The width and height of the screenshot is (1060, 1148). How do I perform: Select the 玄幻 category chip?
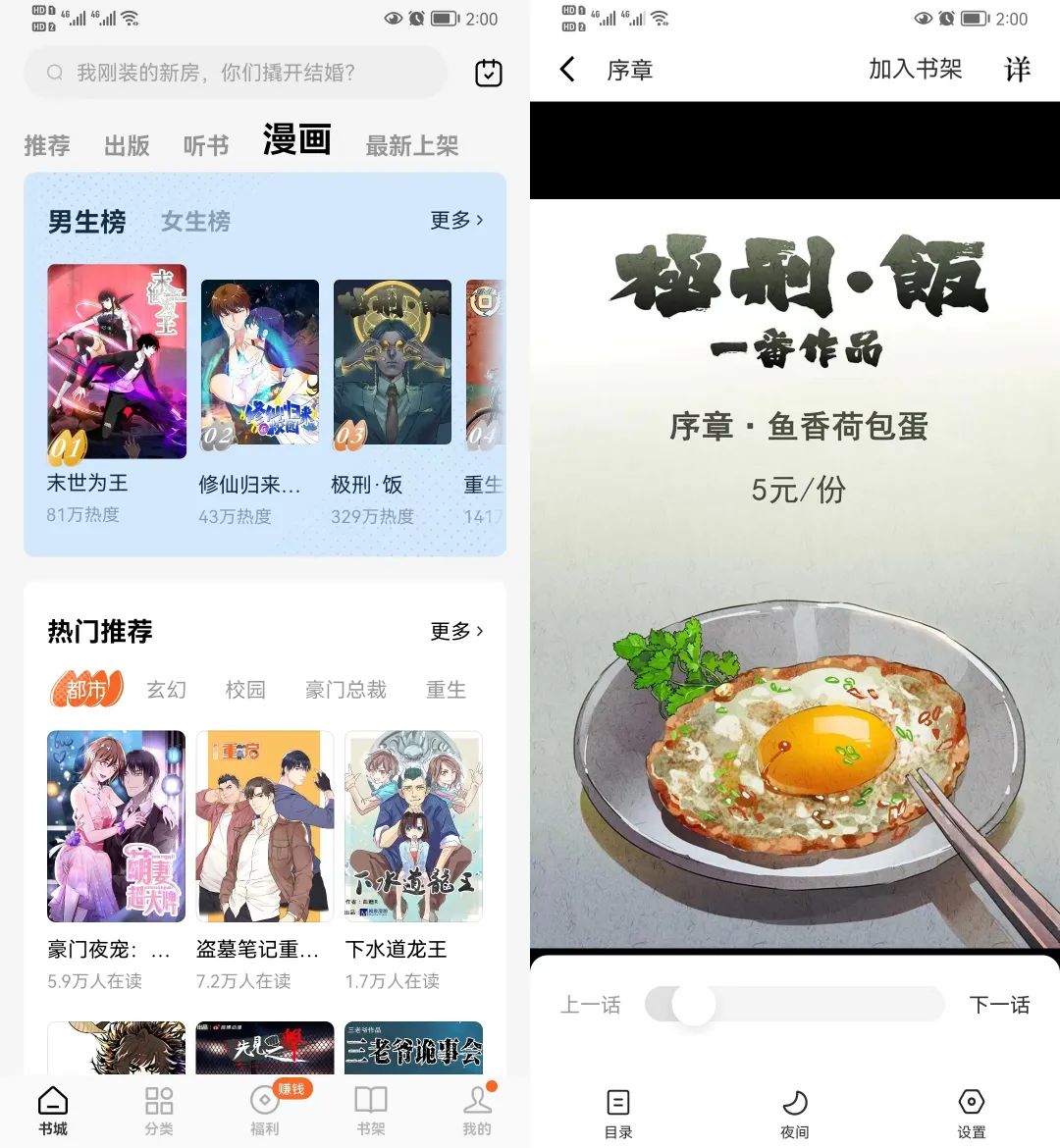166,690
